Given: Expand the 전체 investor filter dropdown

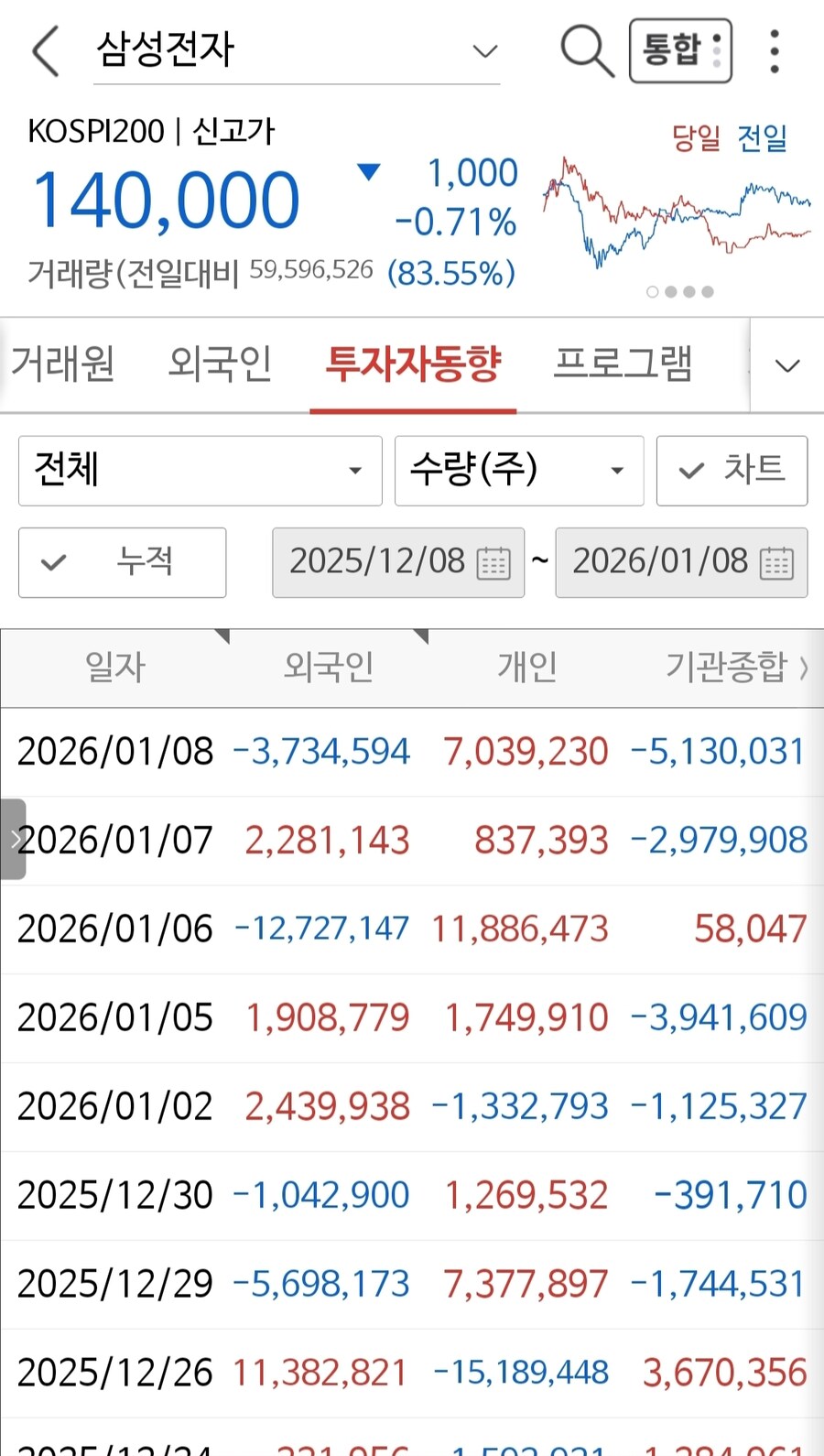Looking at the screenshot, I should (x=201, y=471).
